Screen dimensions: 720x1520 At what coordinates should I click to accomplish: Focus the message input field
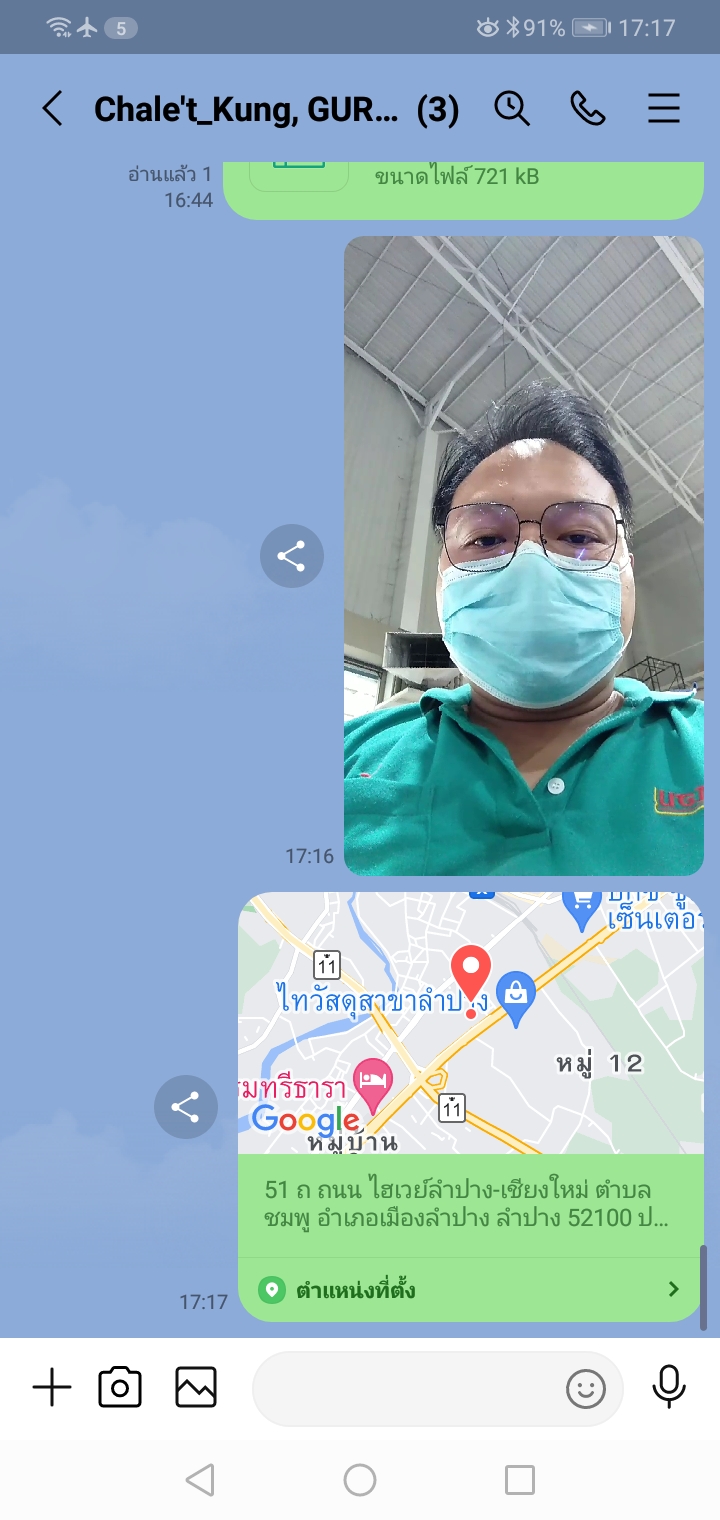(405, 1388)
